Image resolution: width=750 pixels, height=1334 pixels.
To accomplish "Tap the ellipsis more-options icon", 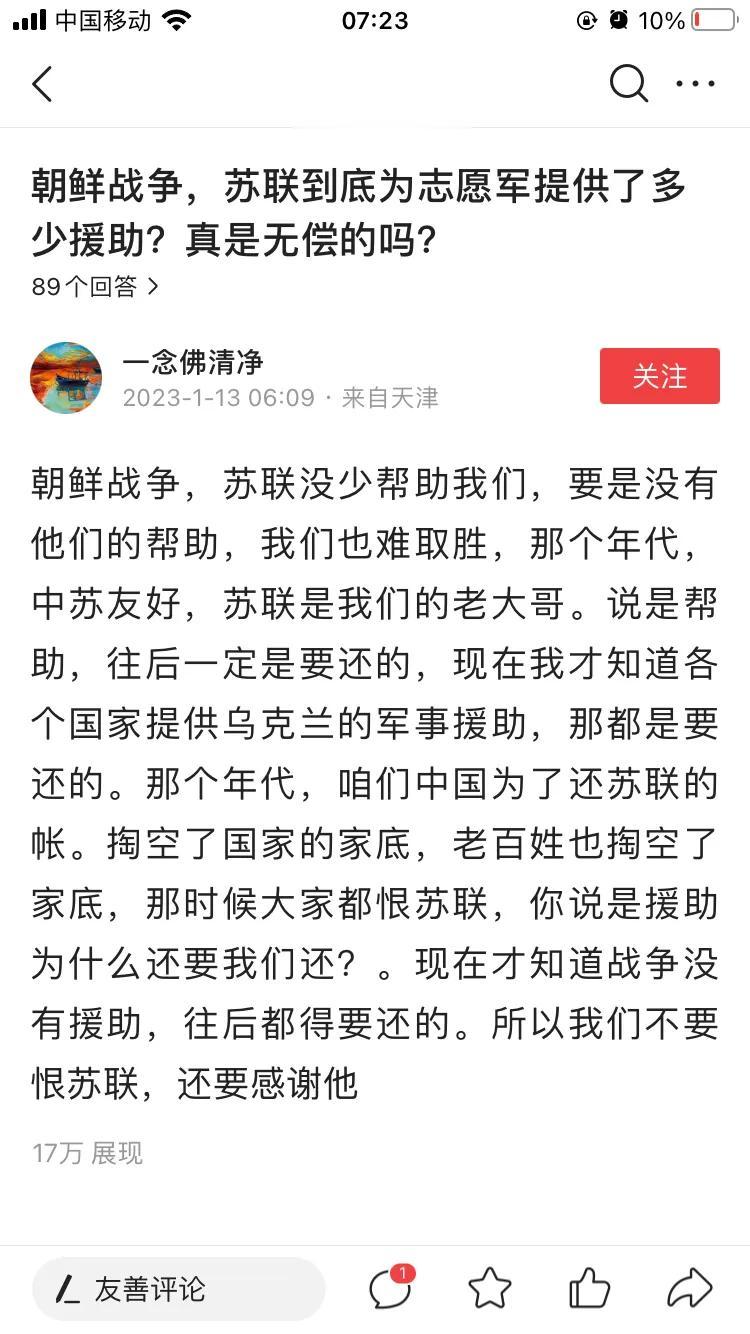I will 695,84.
